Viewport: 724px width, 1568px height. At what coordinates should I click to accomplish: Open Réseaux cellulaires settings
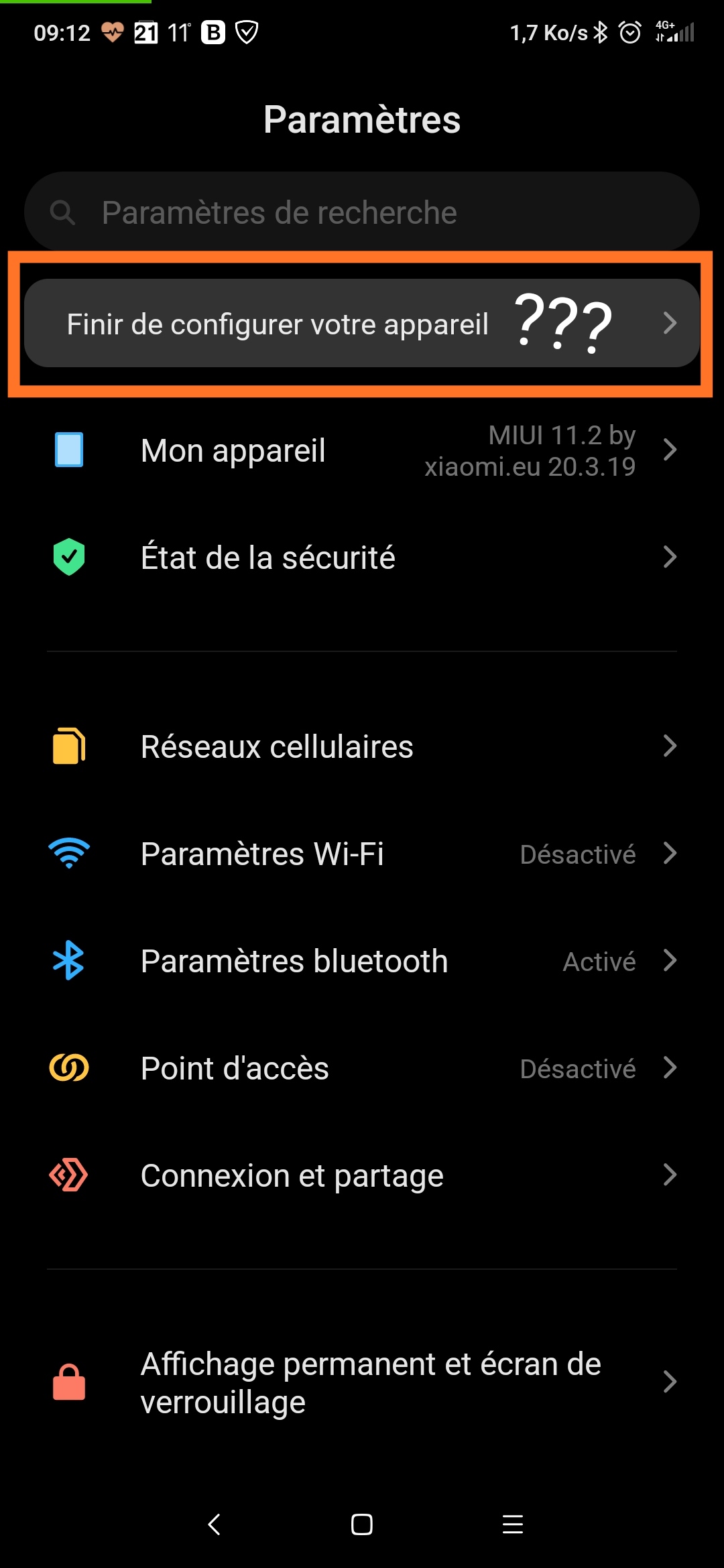362,746
